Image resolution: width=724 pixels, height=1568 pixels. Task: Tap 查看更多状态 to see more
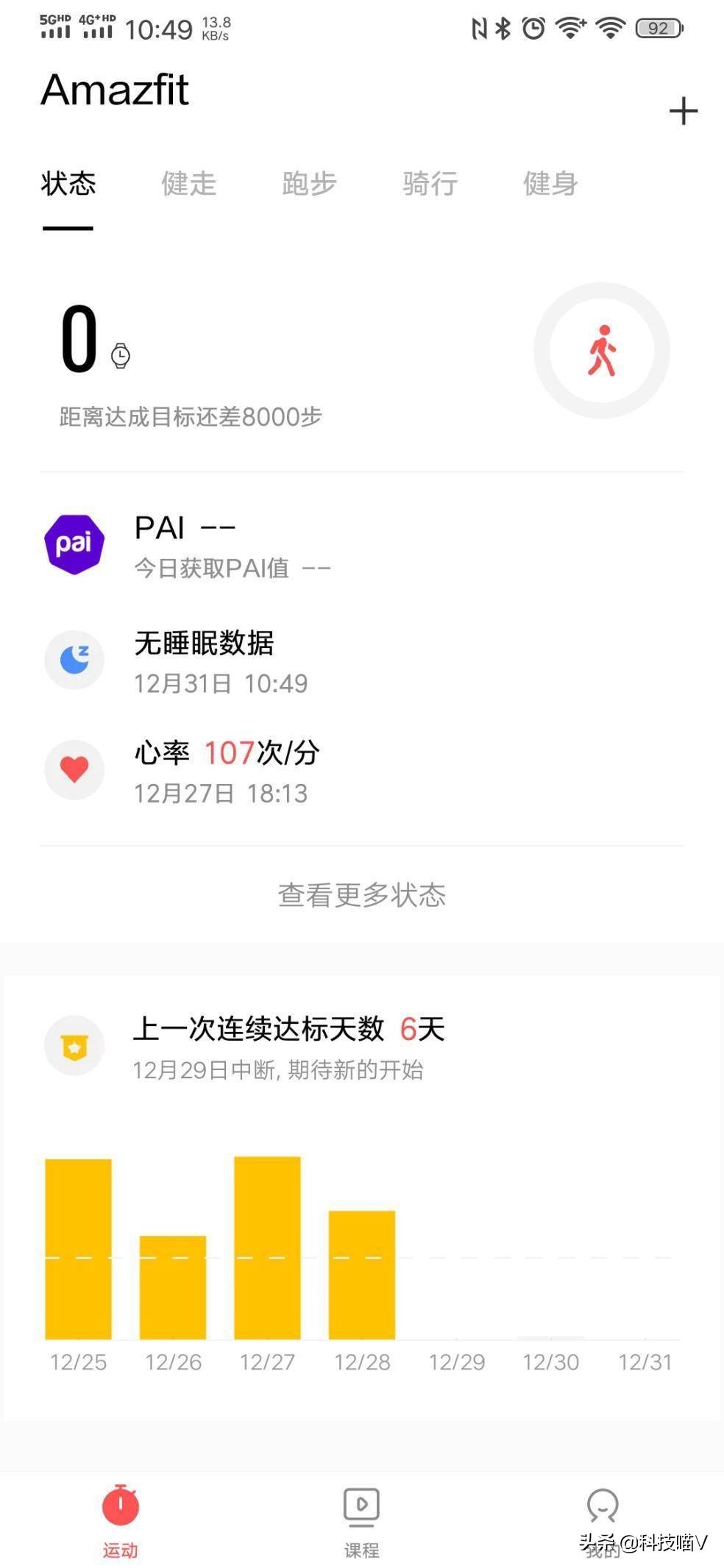click(362, 895)
